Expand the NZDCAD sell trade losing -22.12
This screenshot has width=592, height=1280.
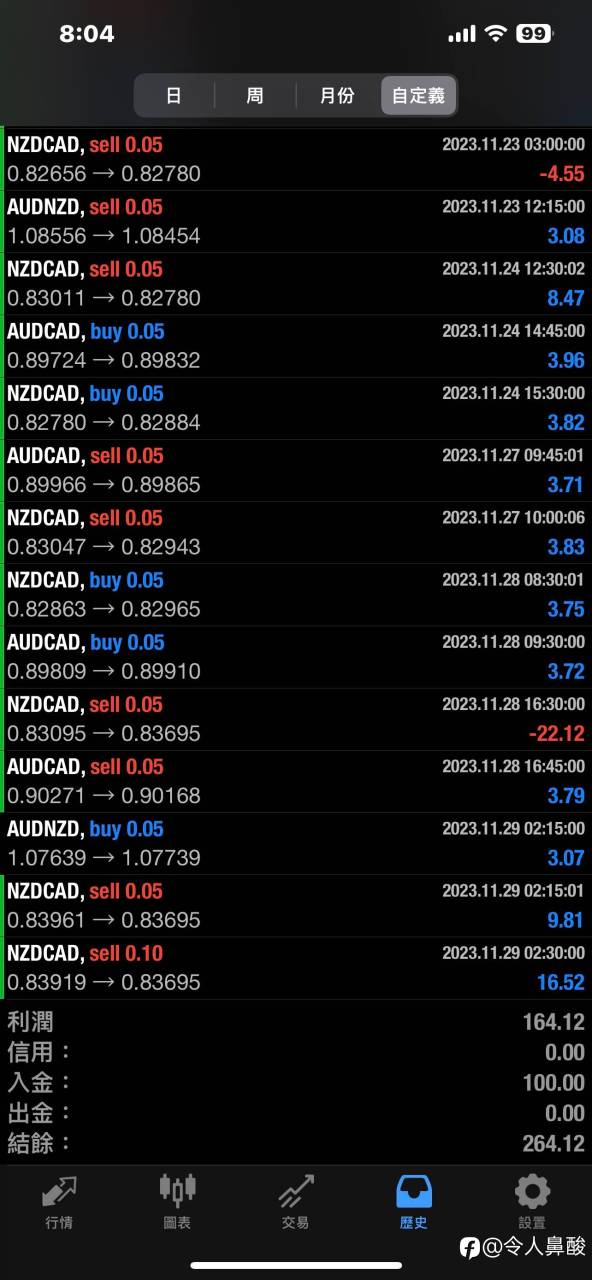coord(296,719)
